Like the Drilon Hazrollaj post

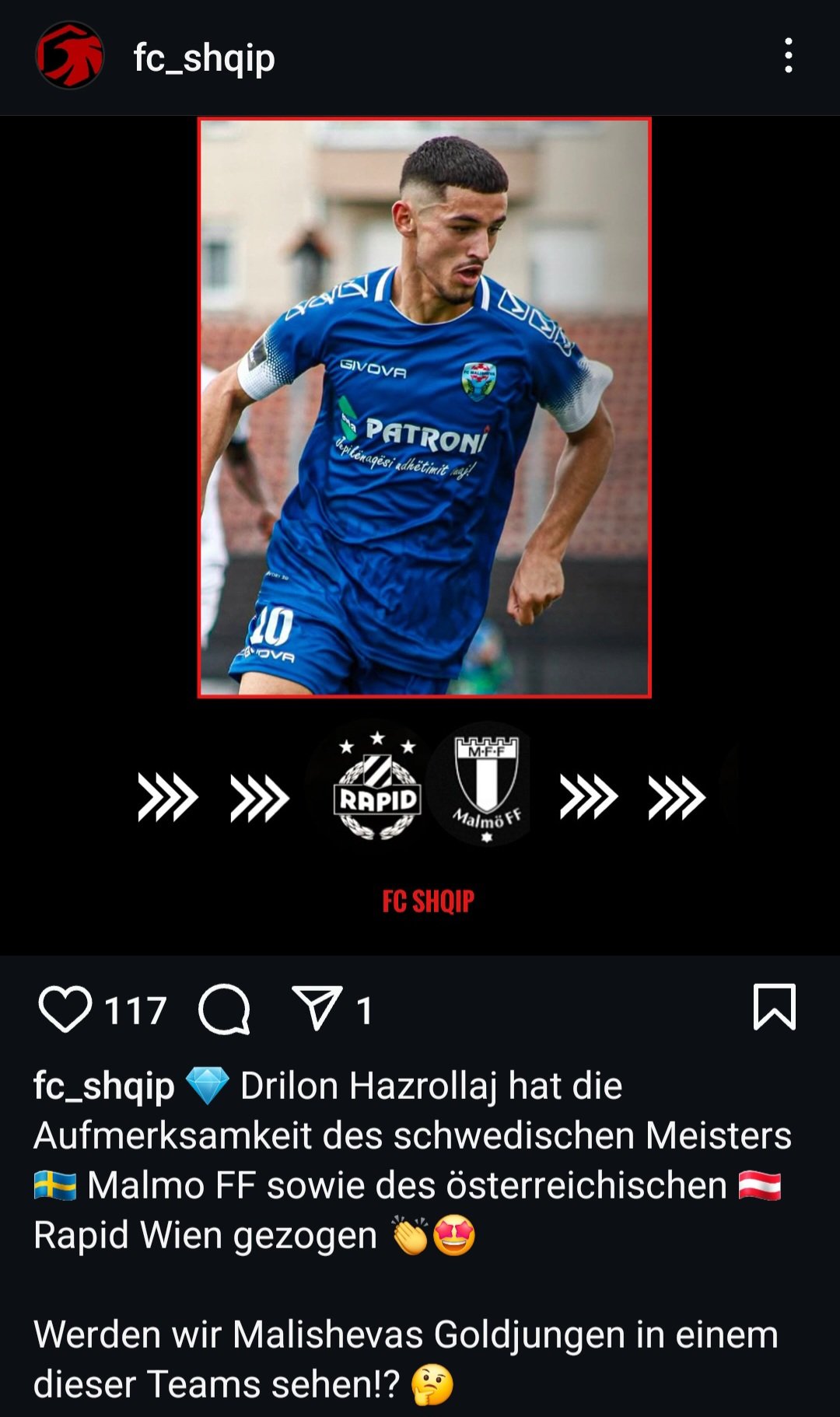point(65,1009)
